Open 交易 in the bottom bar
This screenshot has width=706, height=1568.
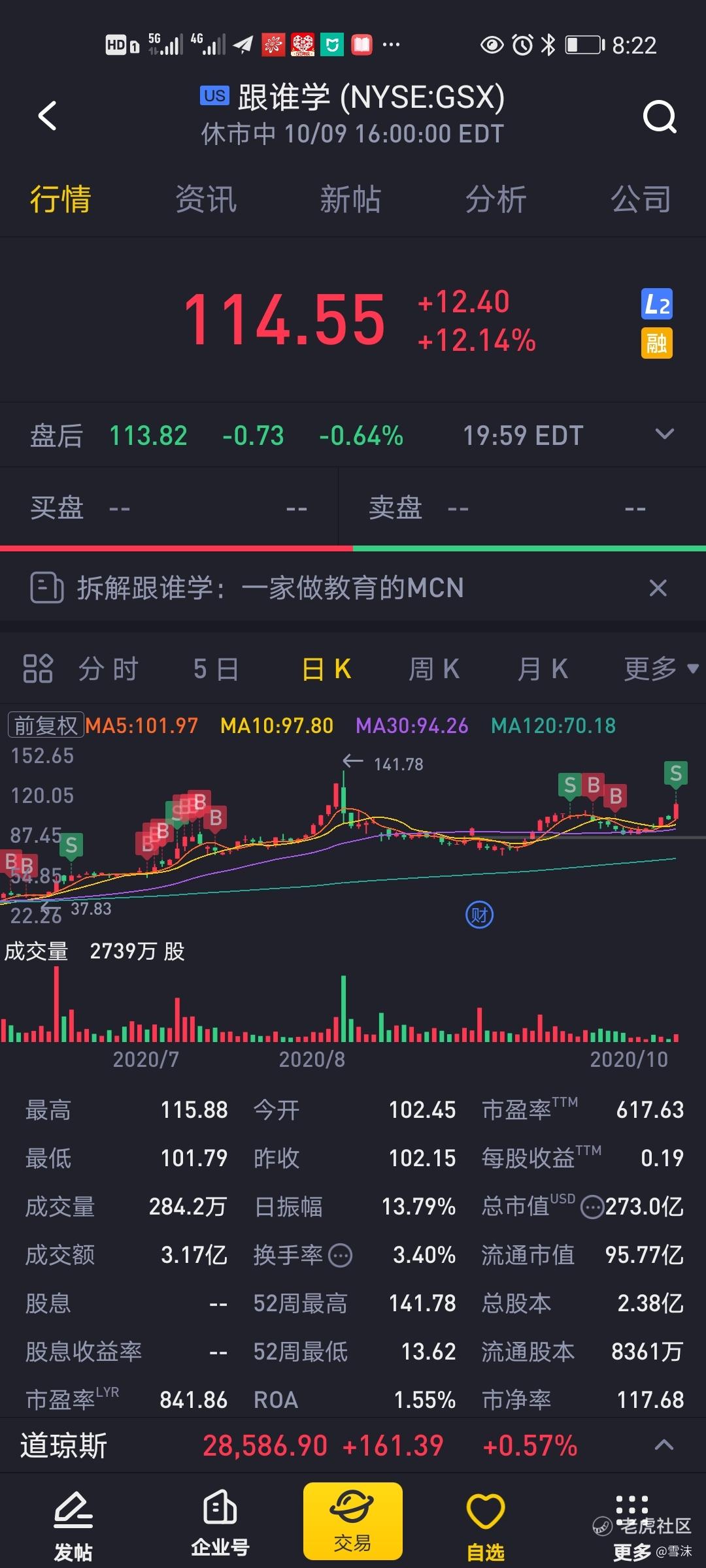352,1521
